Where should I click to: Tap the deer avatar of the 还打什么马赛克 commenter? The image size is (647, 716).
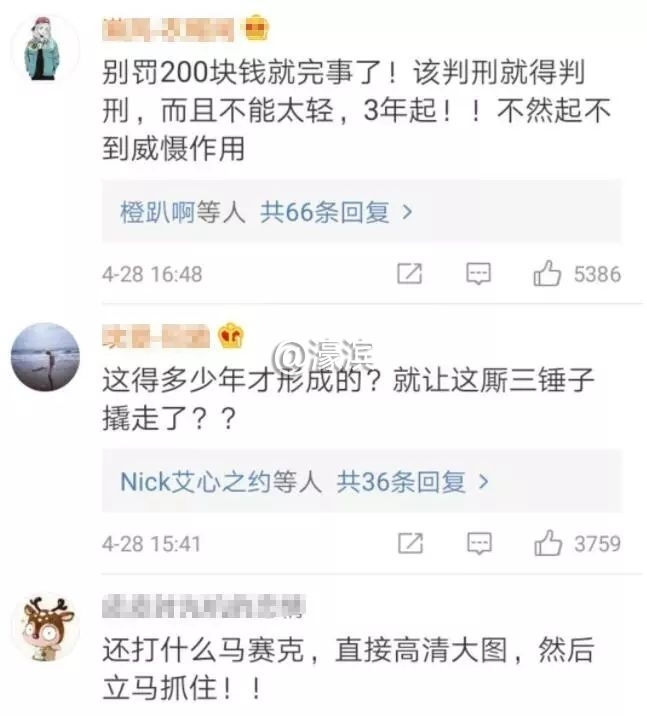click(x=44, y=627)
